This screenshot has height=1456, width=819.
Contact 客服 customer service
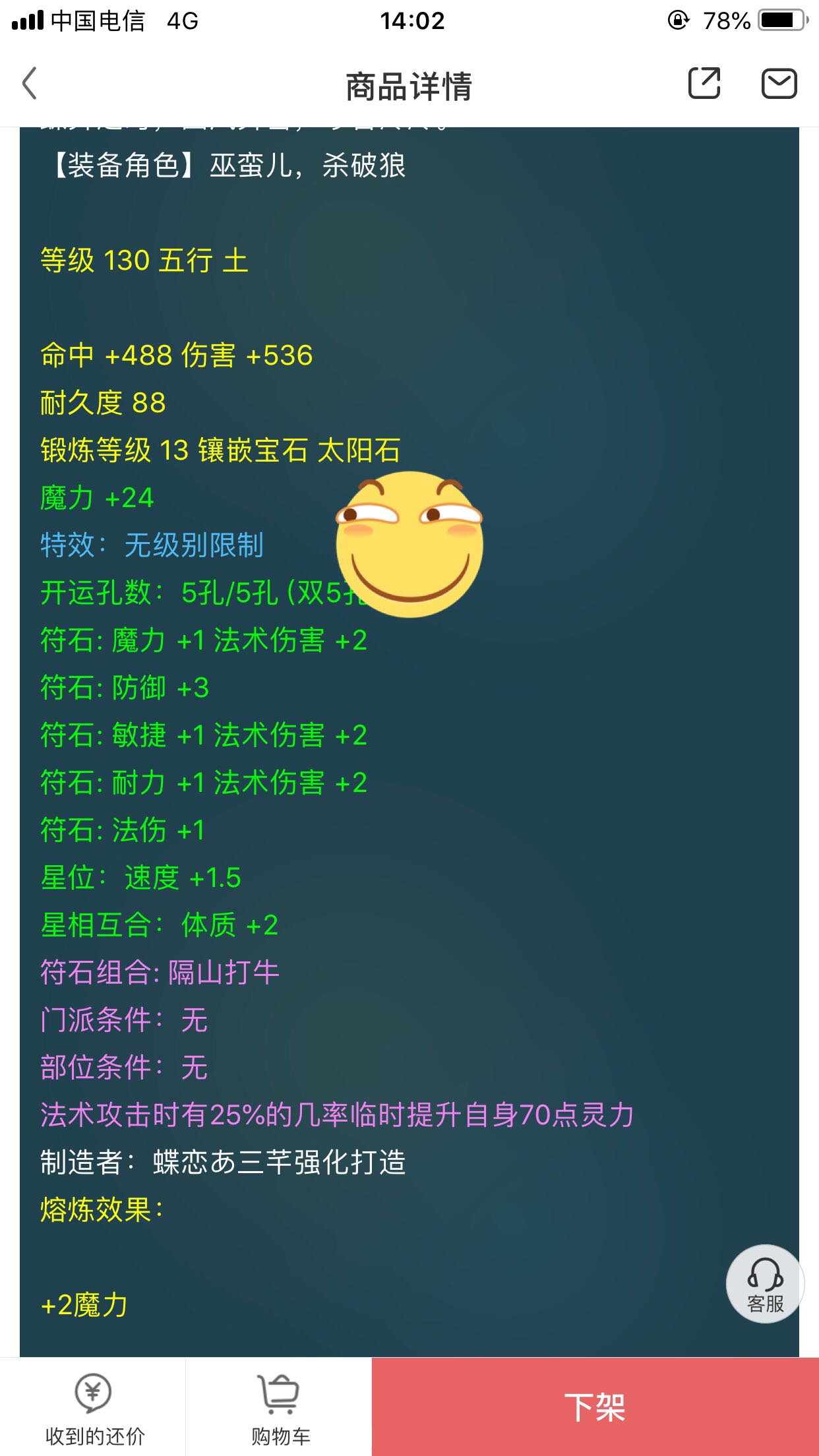765,1283
